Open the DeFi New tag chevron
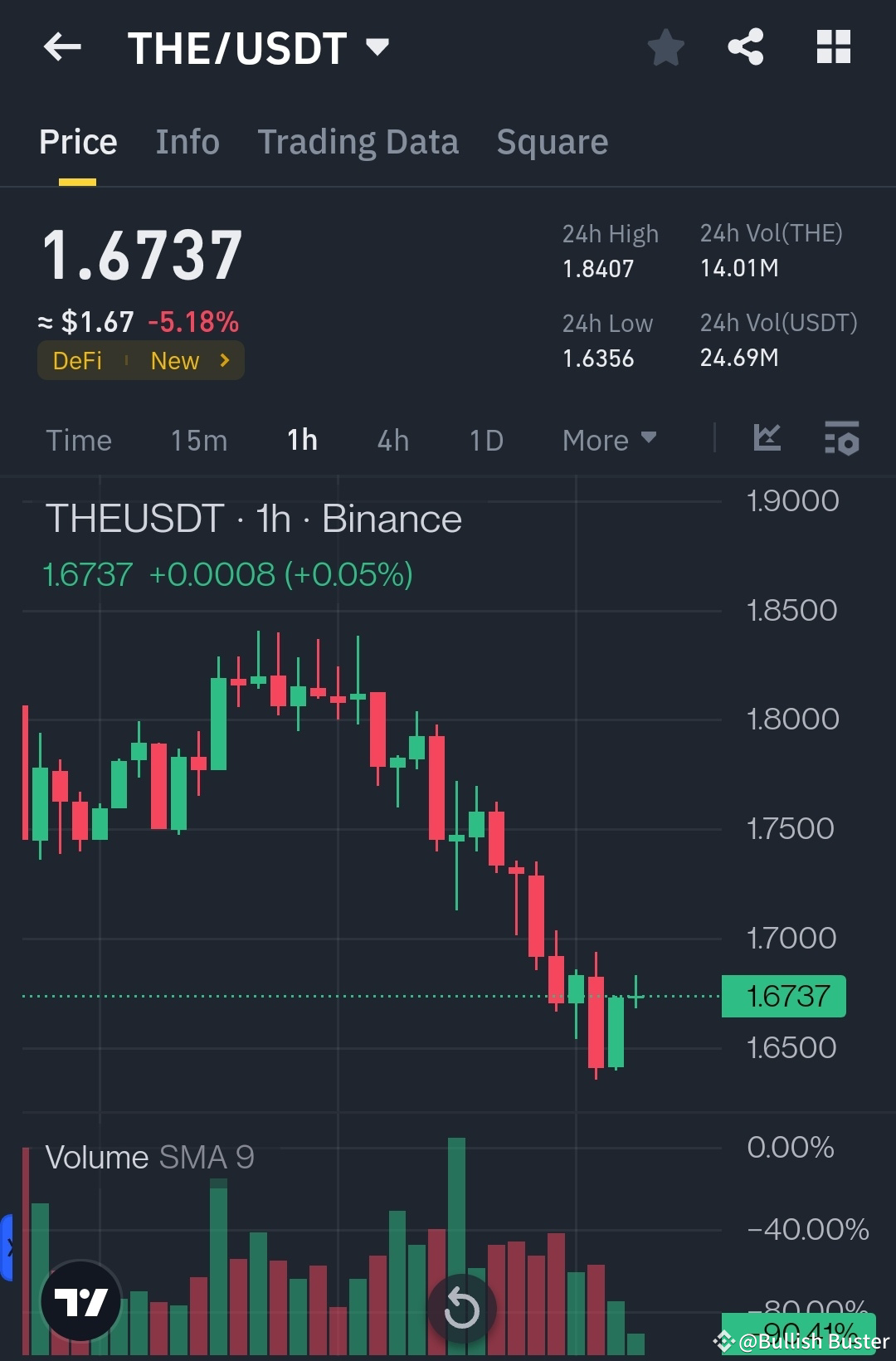Screen dimensions: 896x1361 [x=222, y=360]
